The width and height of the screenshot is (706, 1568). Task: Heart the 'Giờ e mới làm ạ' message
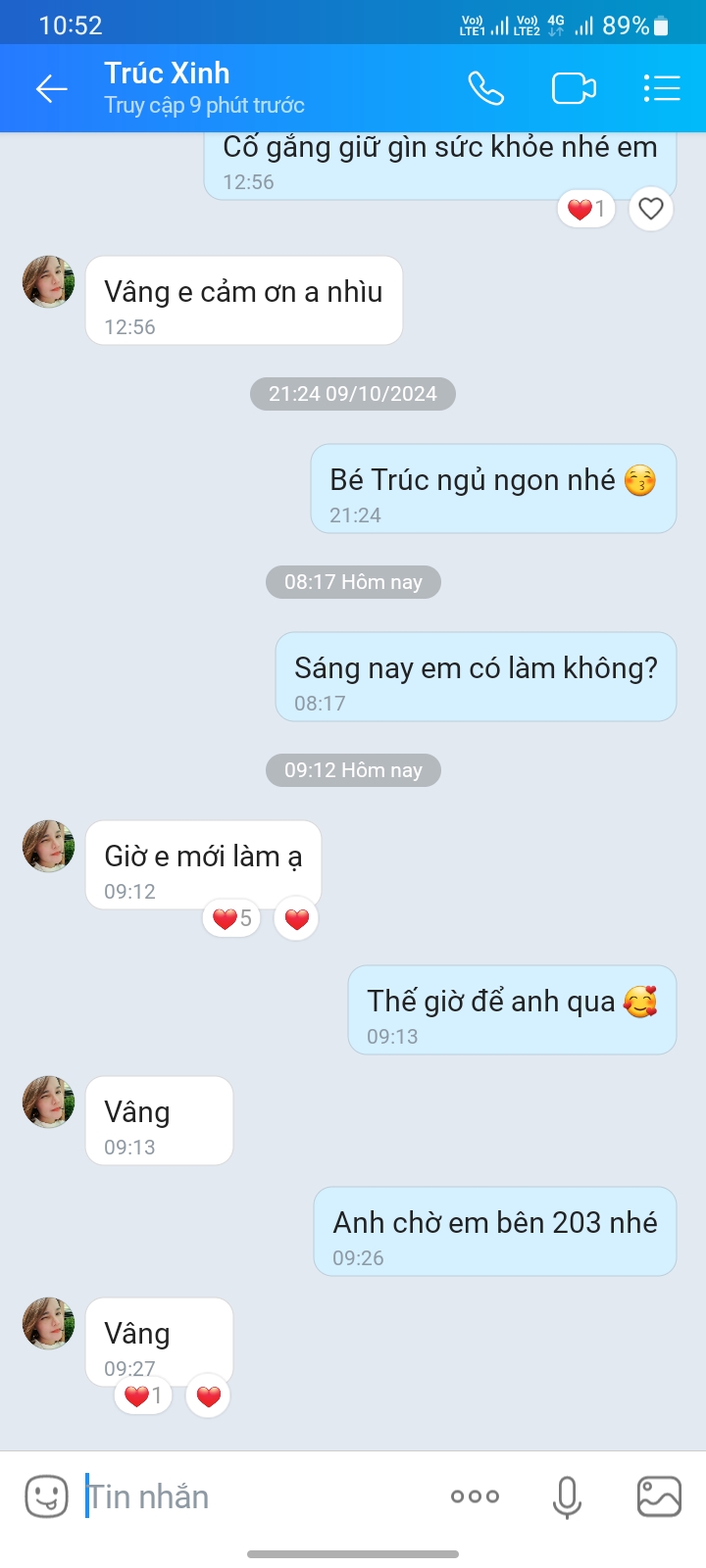point(296,919)
